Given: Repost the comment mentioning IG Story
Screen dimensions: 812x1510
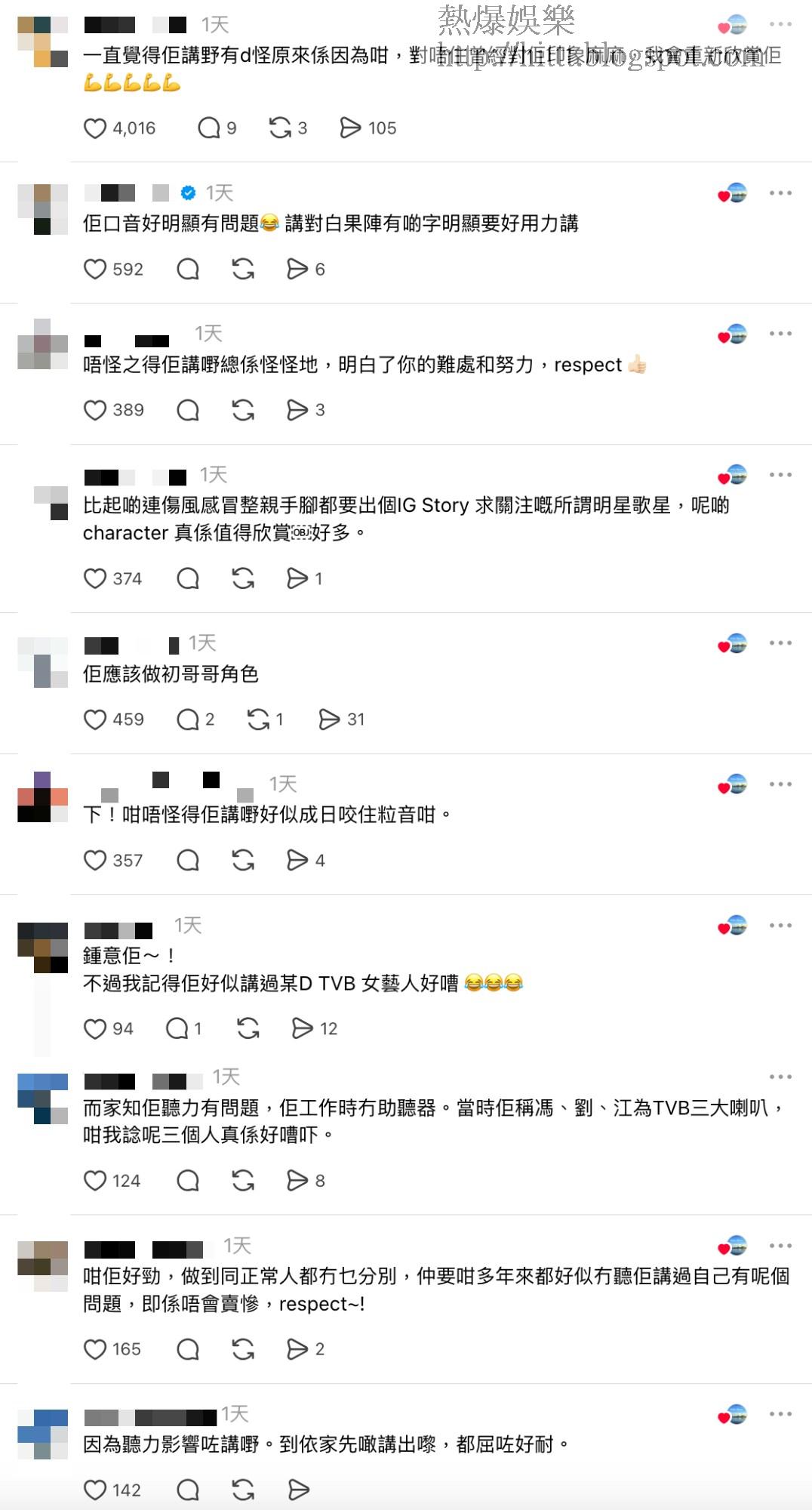Looking at the screenshot, I should pos(243,579).
